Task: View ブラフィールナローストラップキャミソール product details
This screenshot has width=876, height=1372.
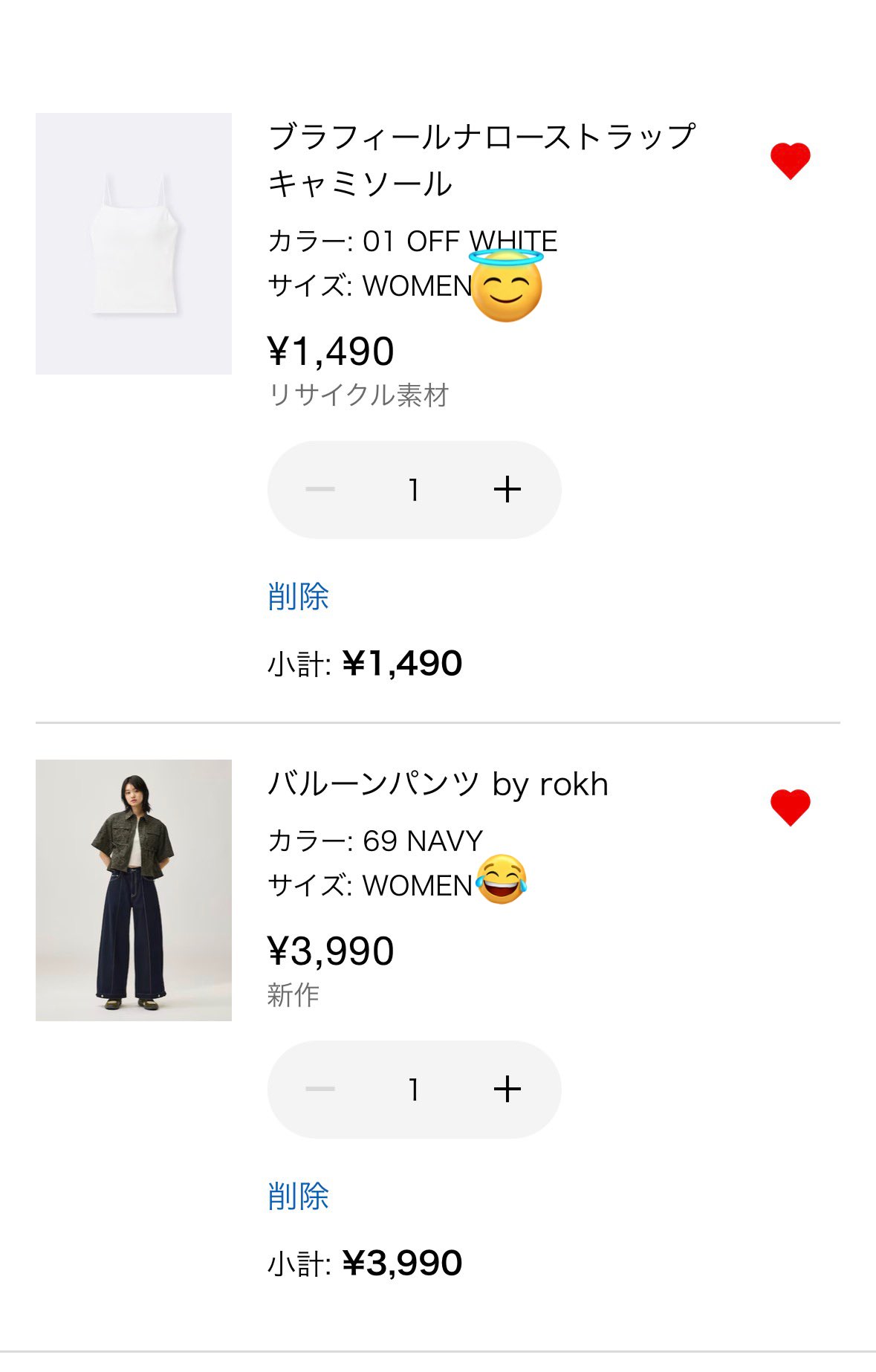Action: [x=481, y=160]
